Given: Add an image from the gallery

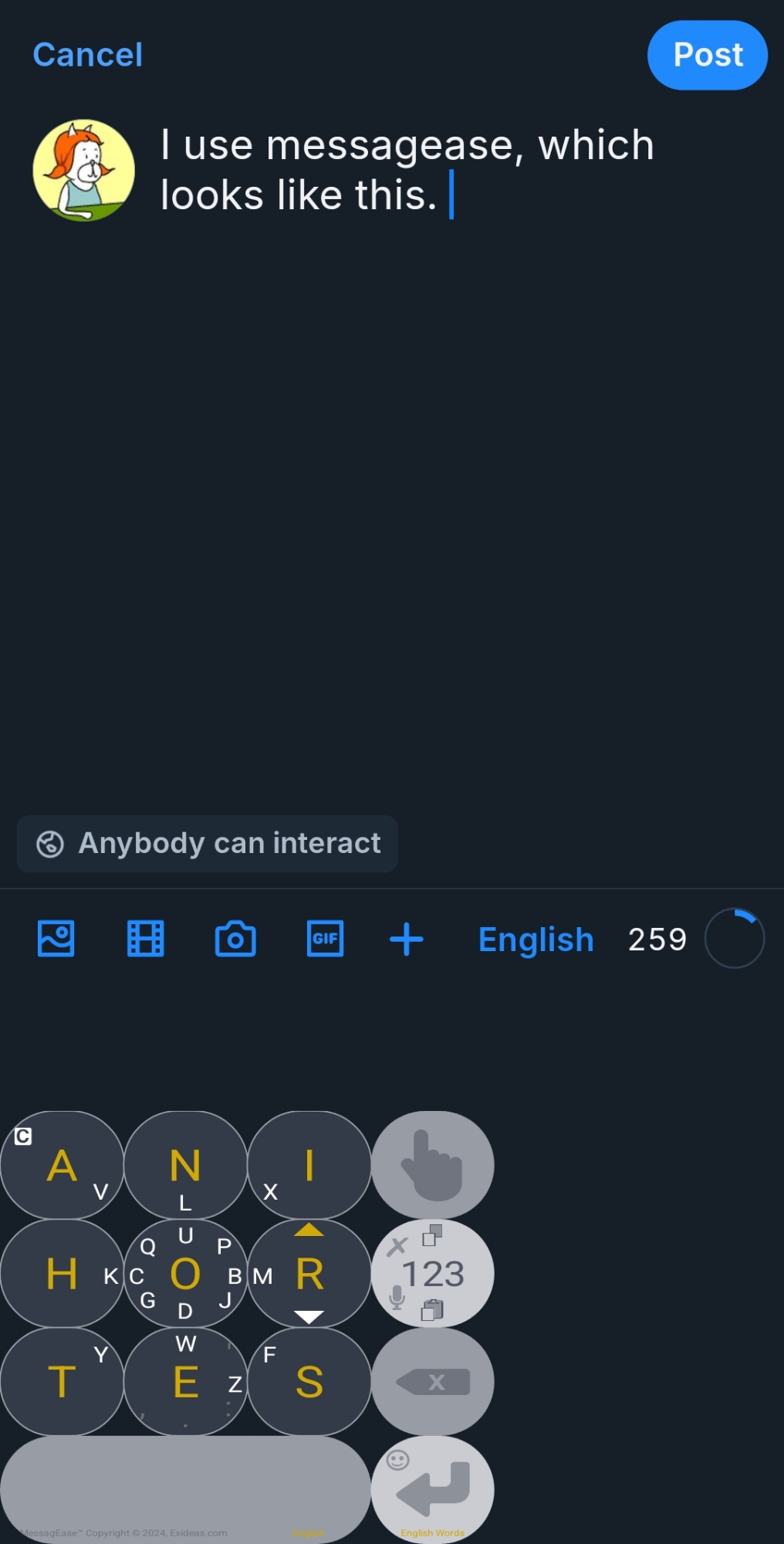Looking at the screenshot, I should [x=56, y=939].
